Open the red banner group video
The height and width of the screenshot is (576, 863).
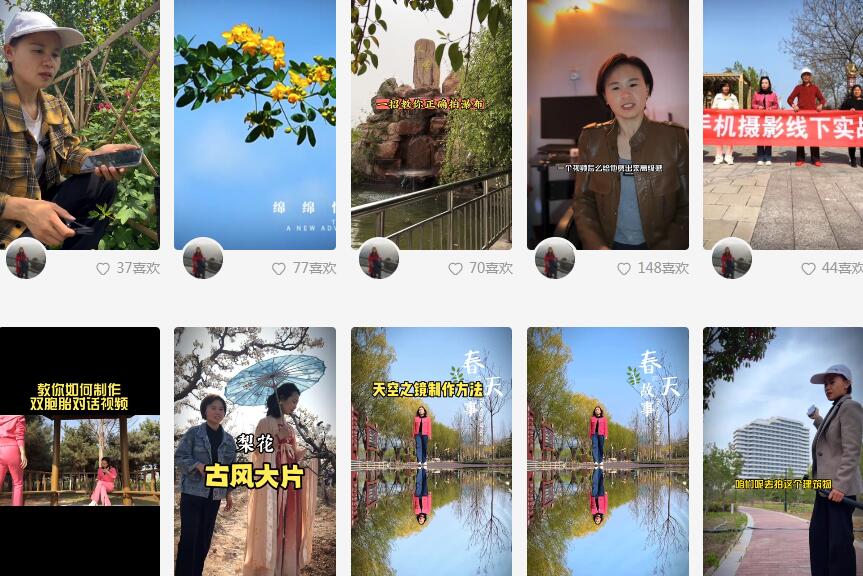pyautogui.click(x=783, y=124)
